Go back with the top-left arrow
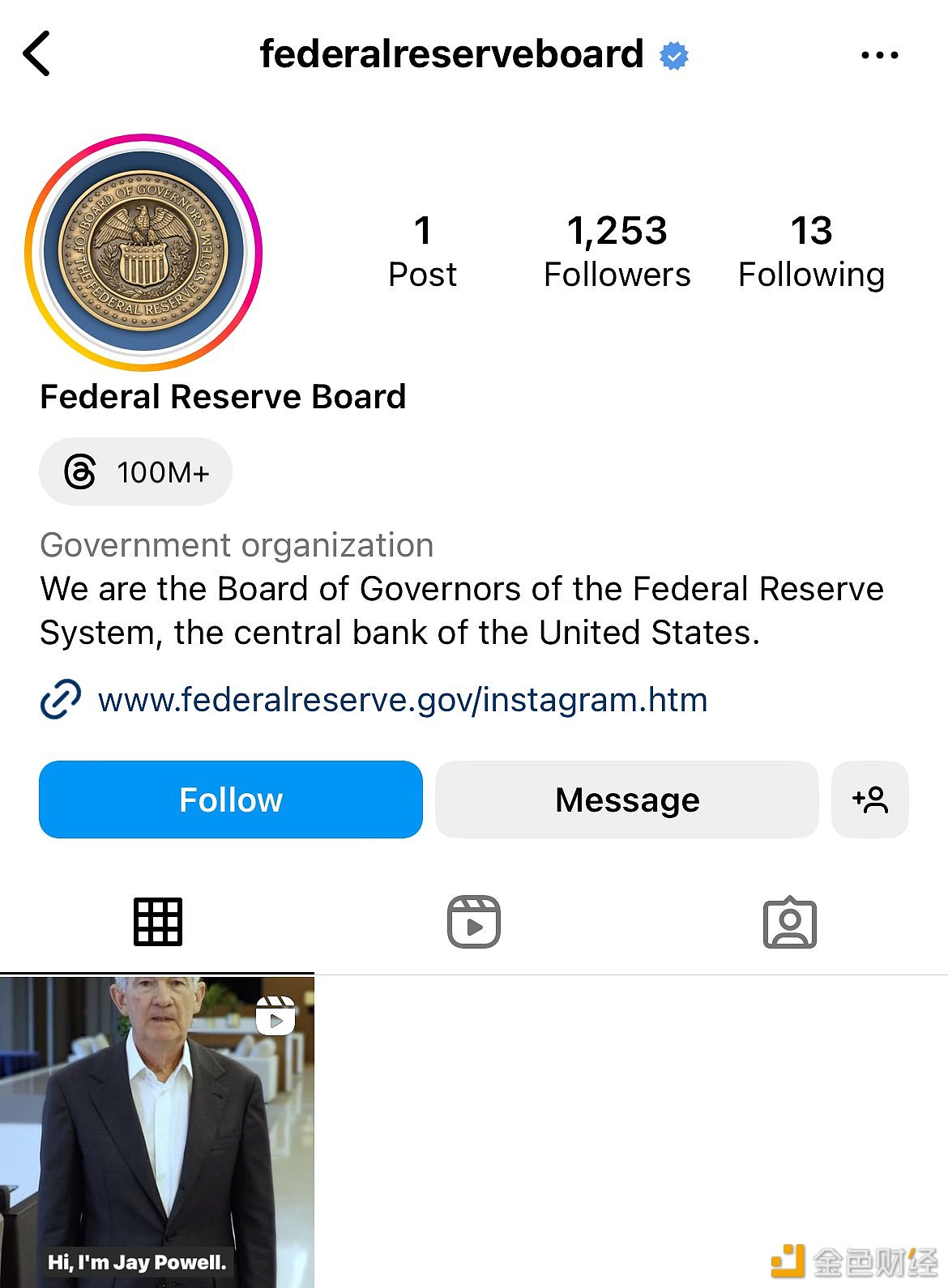 click(37, 54)
